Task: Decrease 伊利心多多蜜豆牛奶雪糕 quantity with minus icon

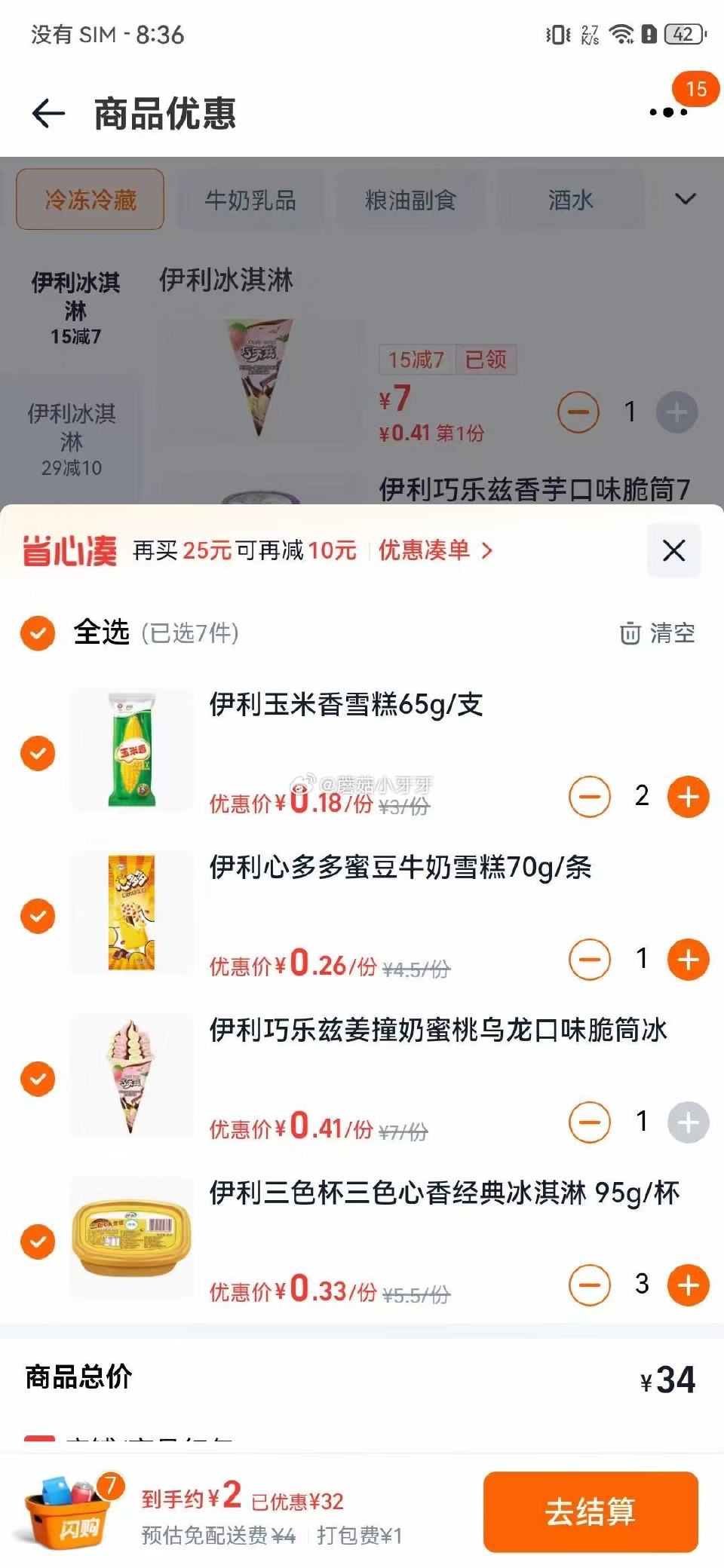Action: pyautogui.click(x=591, y=959)
